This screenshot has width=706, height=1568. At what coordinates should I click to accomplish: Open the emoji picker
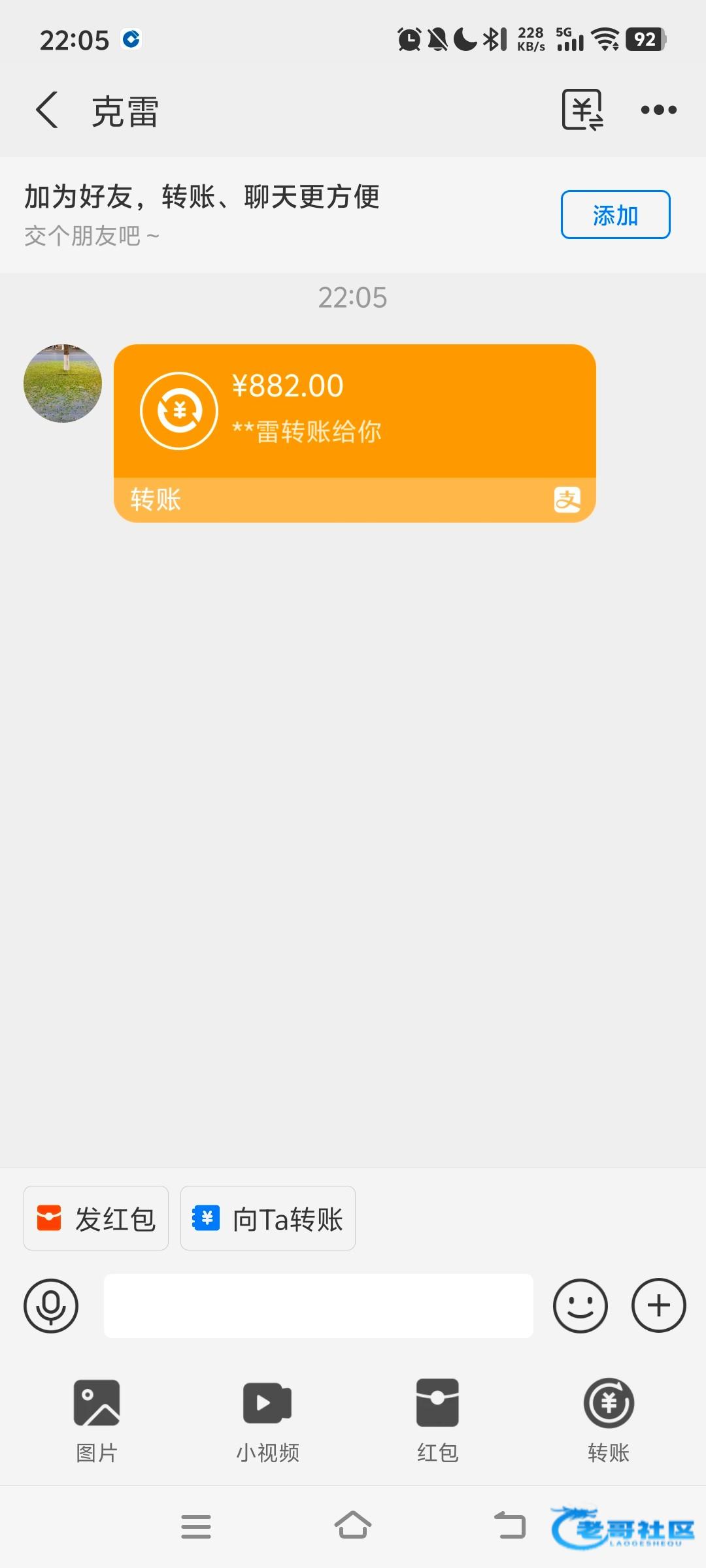coord(580,1305)
